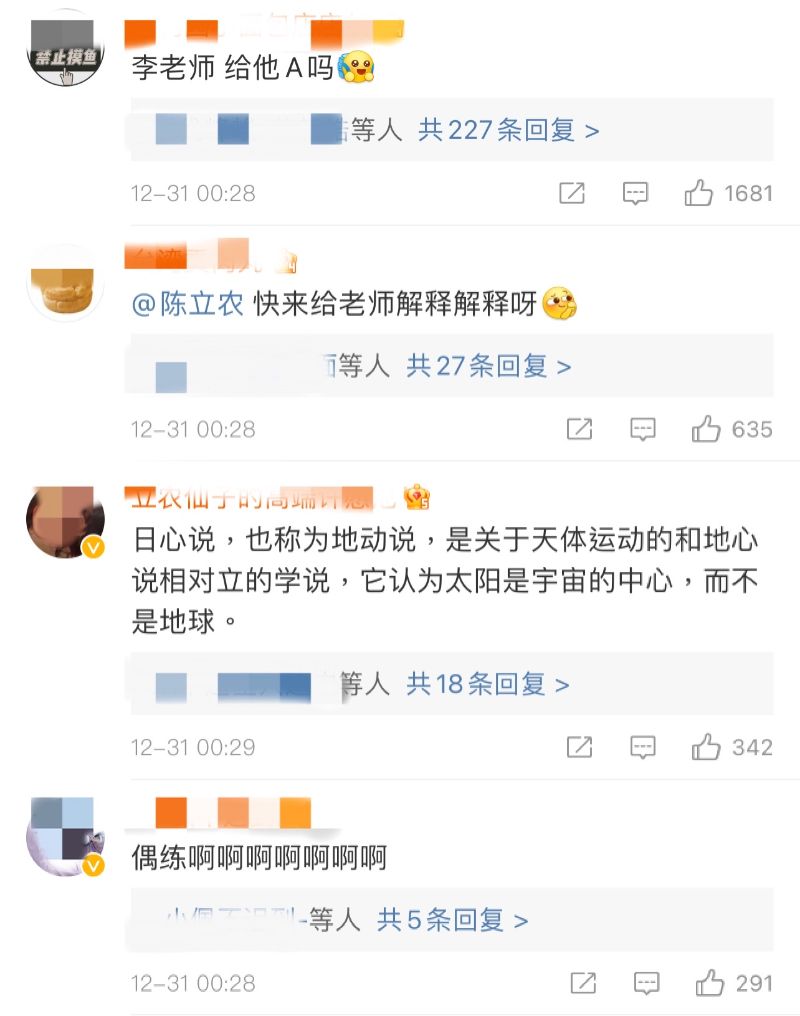
Task: Repost the 李老师 给他A吗 comment
Action: 571,193
